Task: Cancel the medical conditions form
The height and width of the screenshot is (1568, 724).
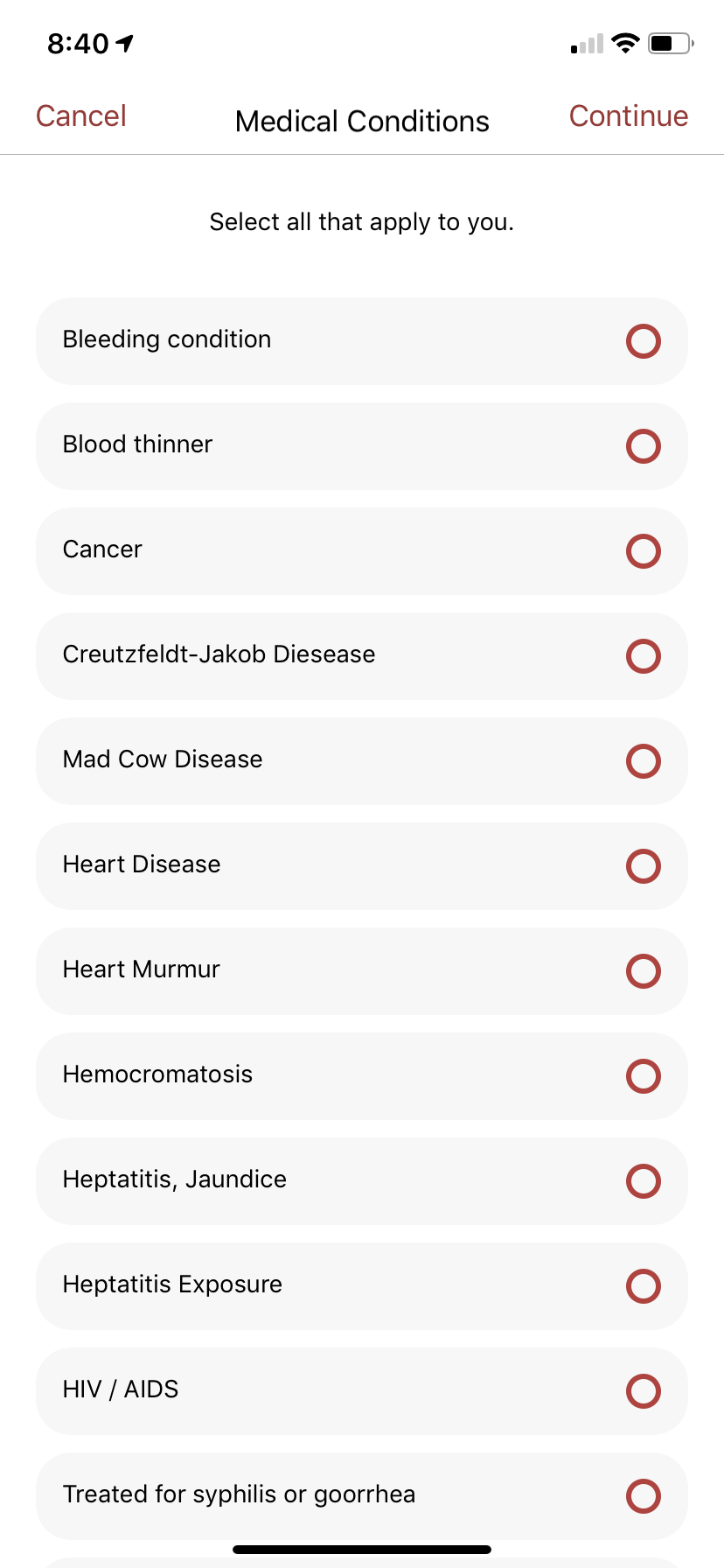Action: coord(81,116)
